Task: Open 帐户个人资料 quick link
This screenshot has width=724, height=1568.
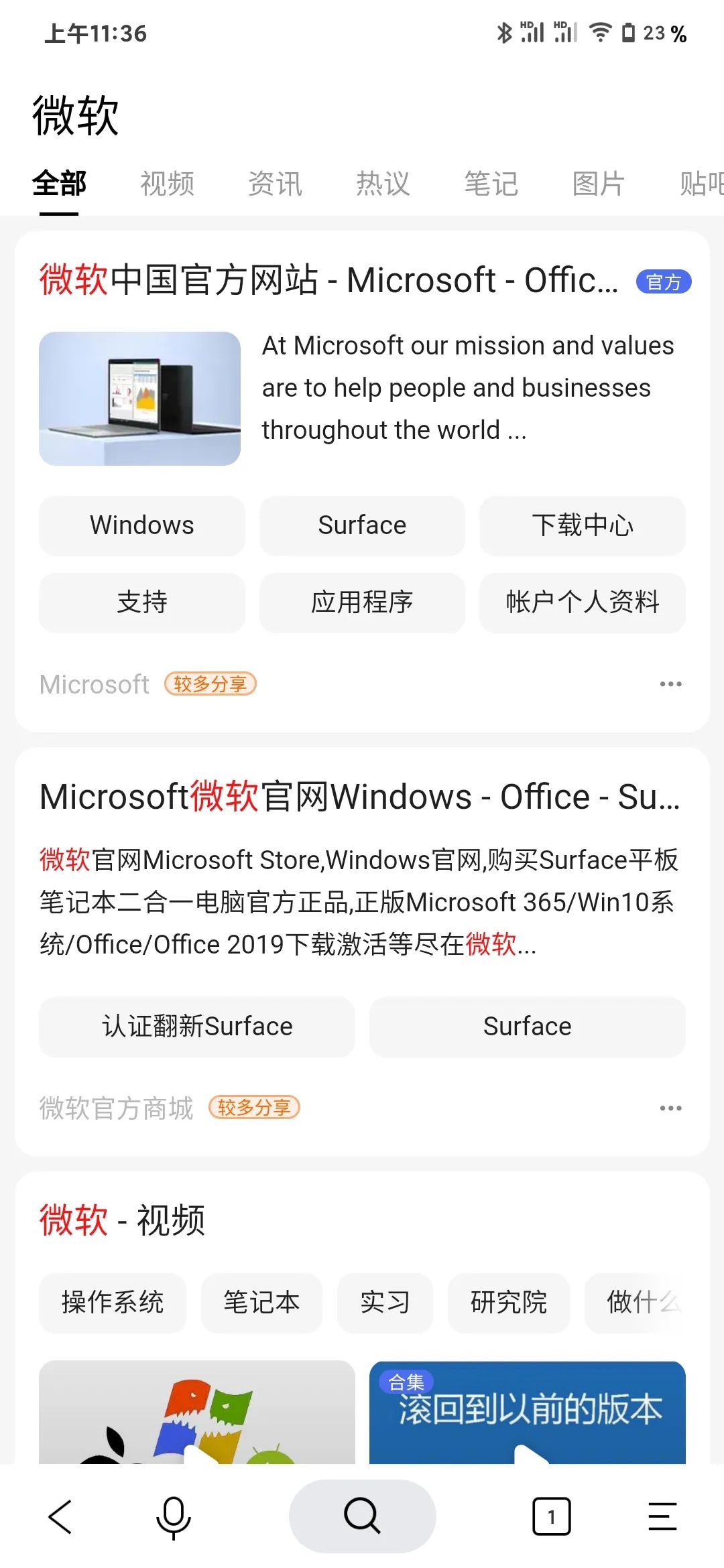Action: click(582, 602)
